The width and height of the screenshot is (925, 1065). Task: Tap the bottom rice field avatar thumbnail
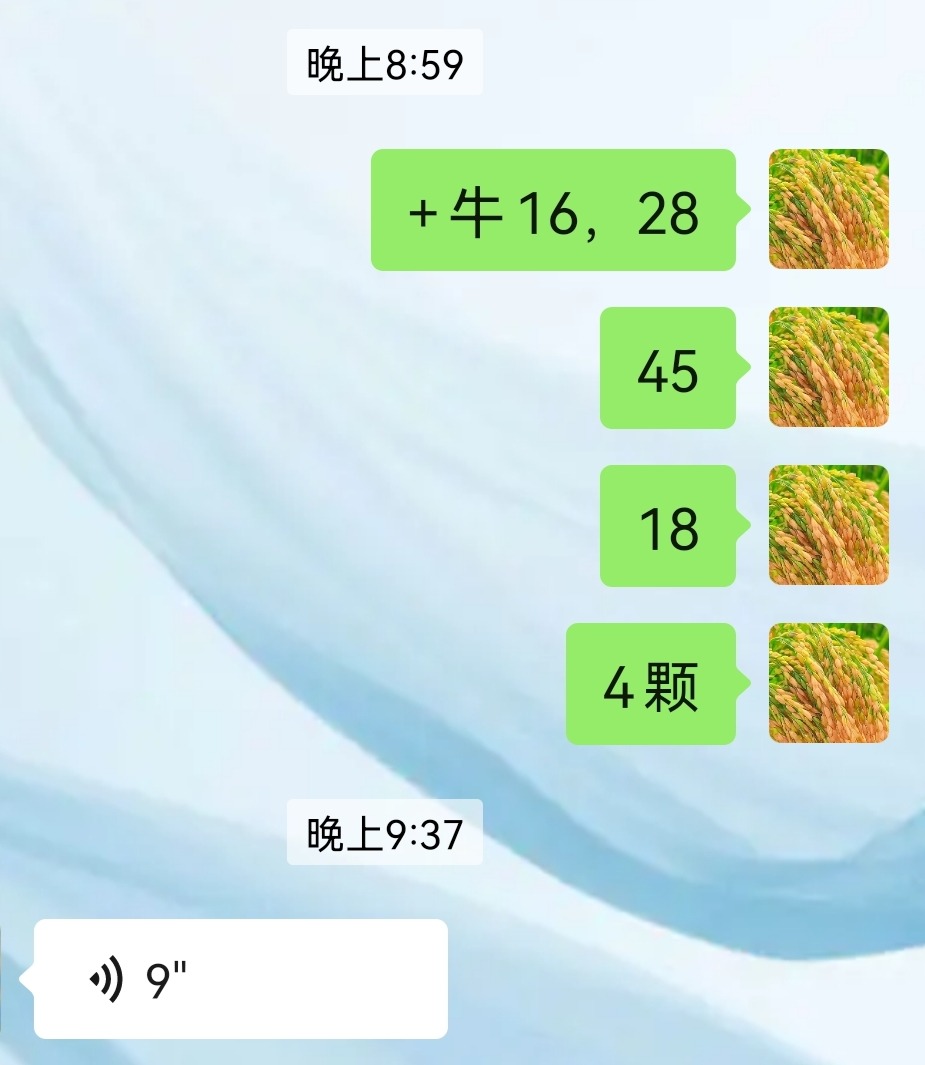(x=827, y=684)
